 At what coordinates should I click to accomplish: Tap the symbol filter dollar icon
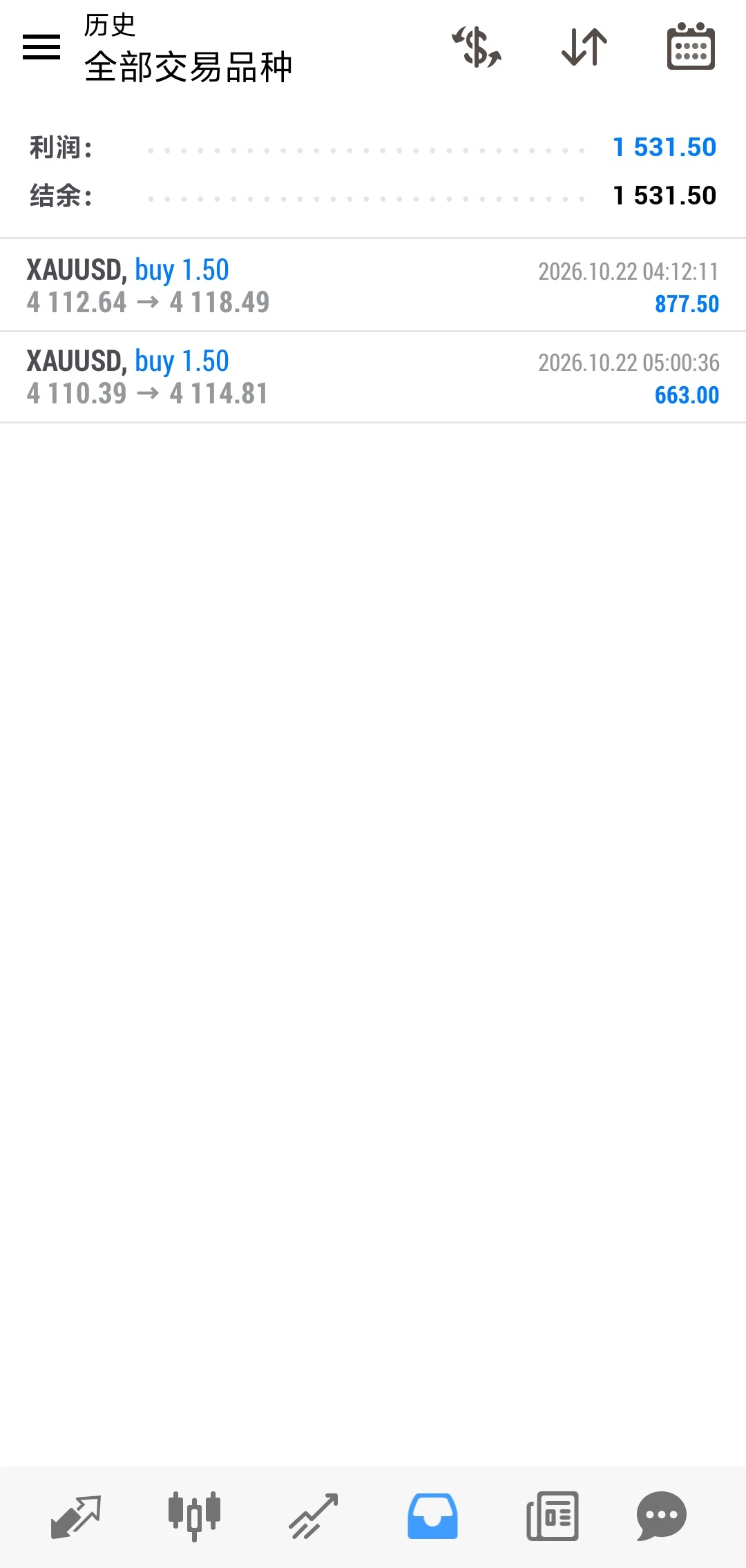(477, 47)
